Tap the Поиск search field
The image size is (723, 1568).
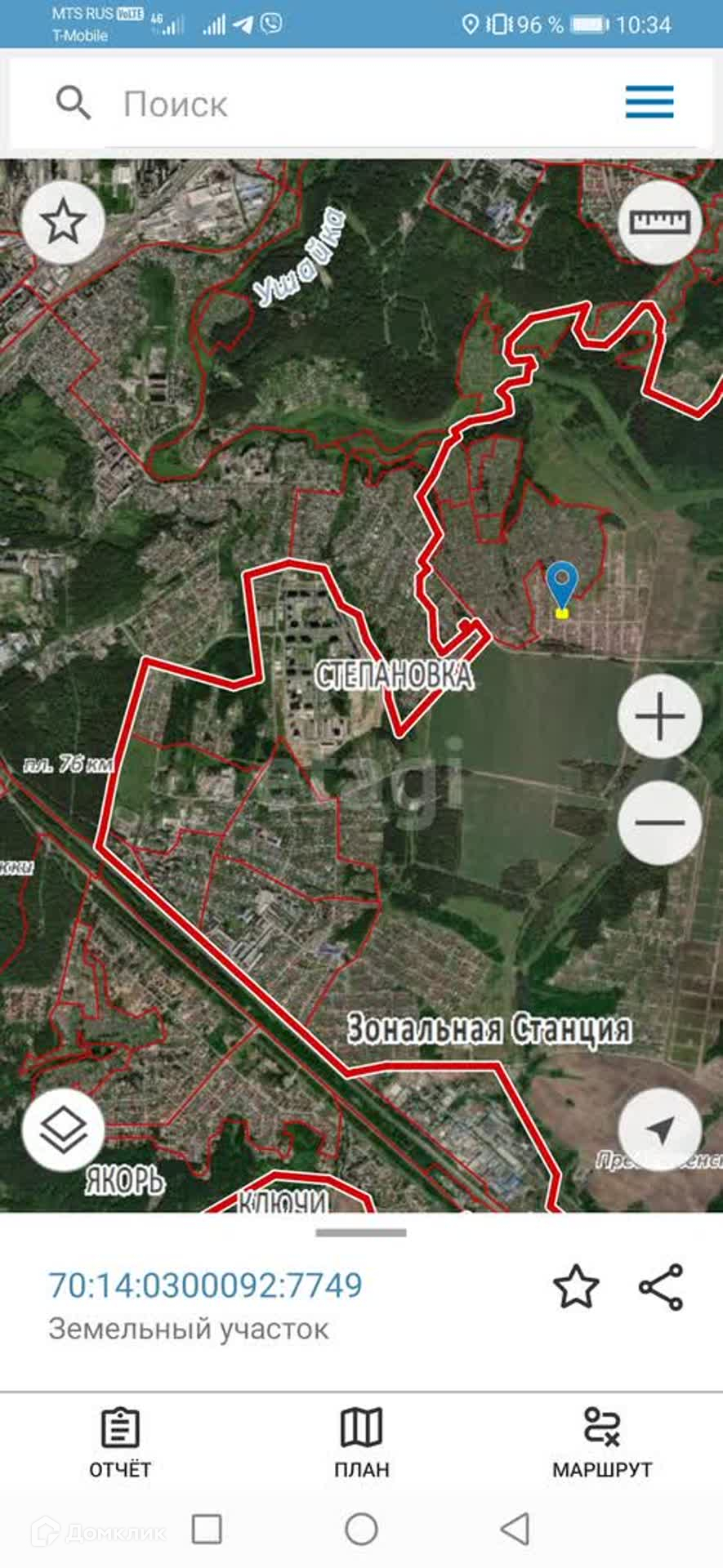pos(359,105)
